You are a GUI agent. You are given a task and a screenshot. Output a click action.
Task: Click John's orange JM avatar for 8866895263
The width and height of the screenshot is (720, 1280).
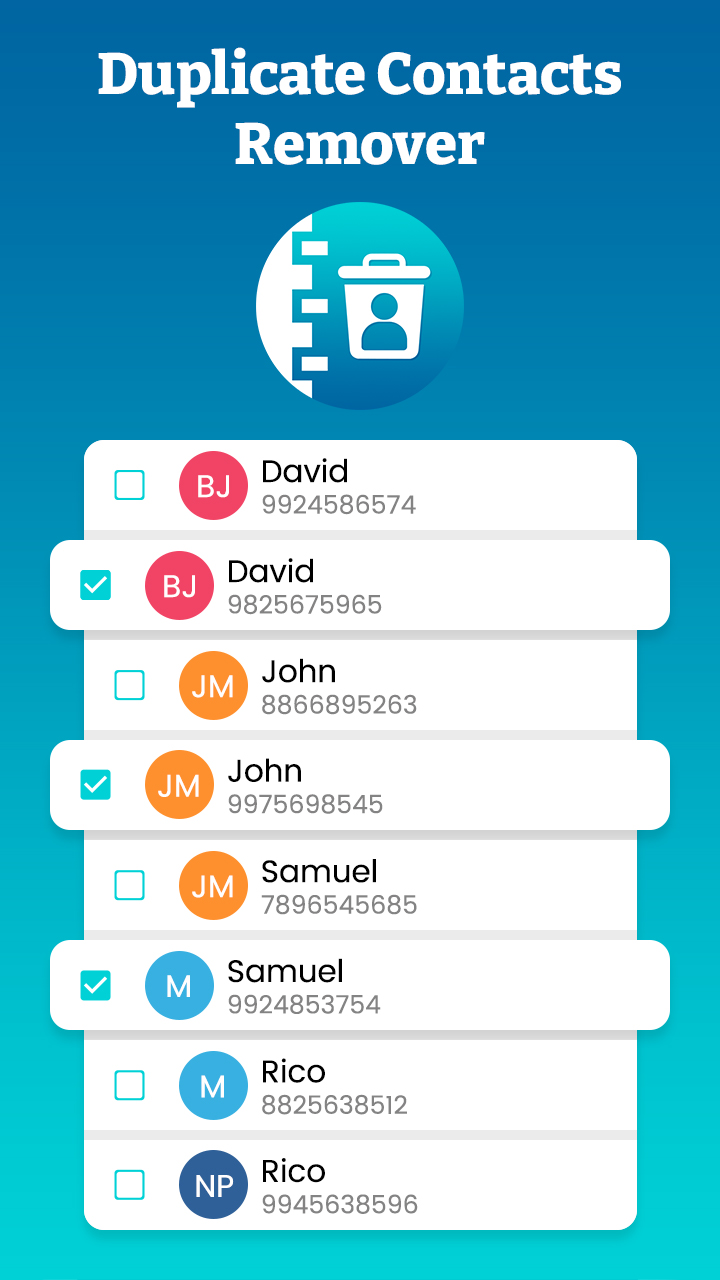point(213,685)
